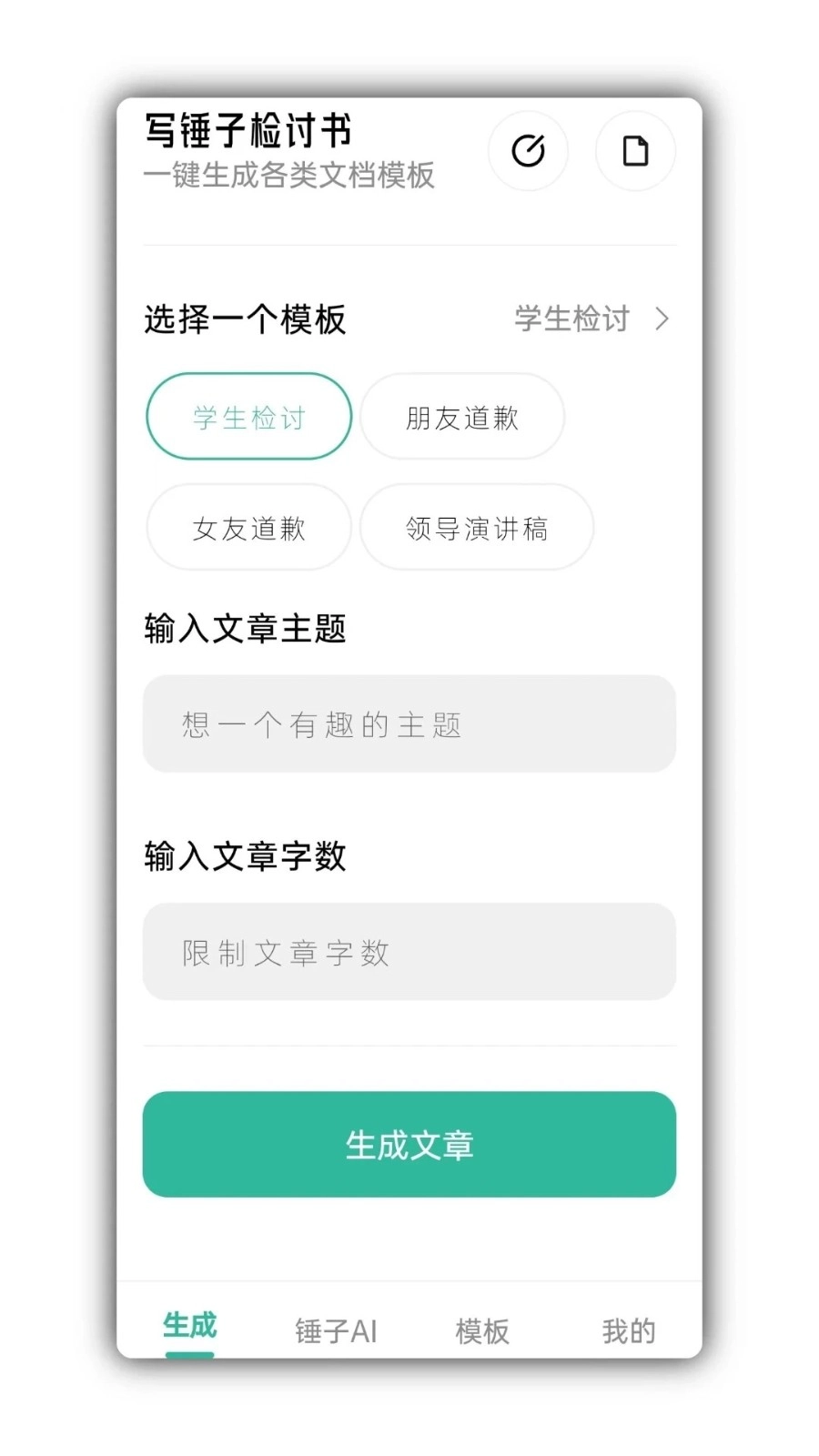
Task: Open the 模板 tab in bottom navigation
Action: [481, 1330]
